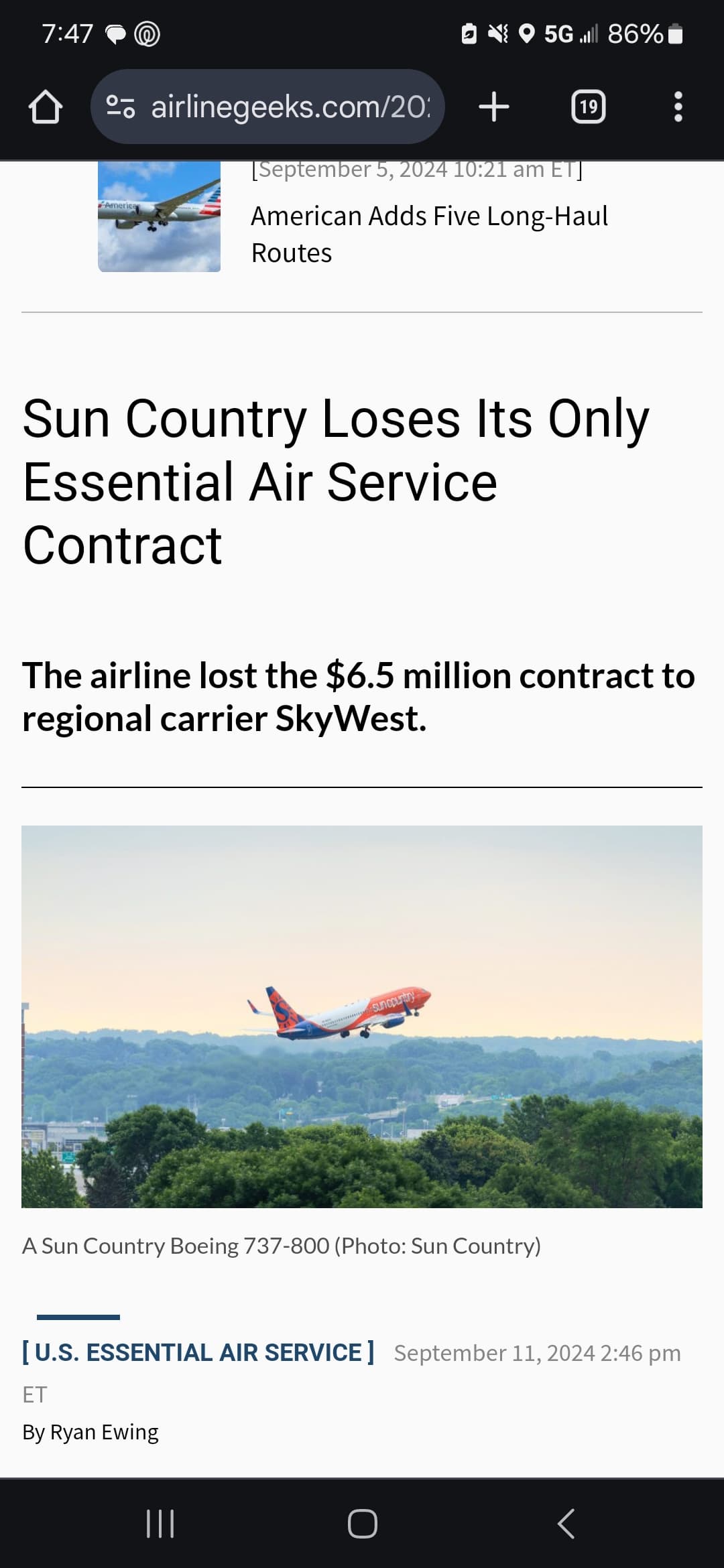Viewport: 724px width, 1568px height.
Task: Open the American Adds Five Long-Haul Routes article
Action: pyautogui.click(x=429, y=234)
